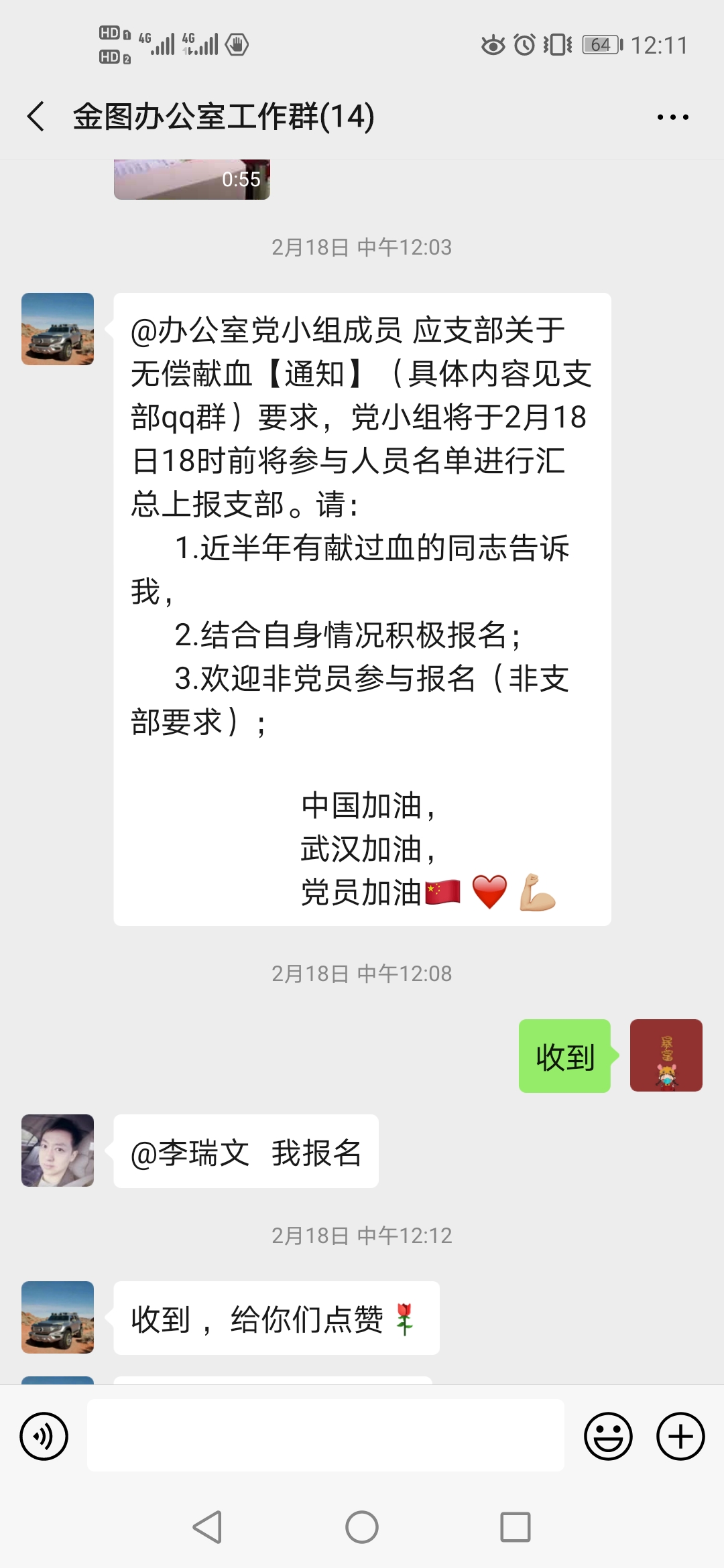
Task: Tap the message text input field
Action: (x=325, y=1435)
